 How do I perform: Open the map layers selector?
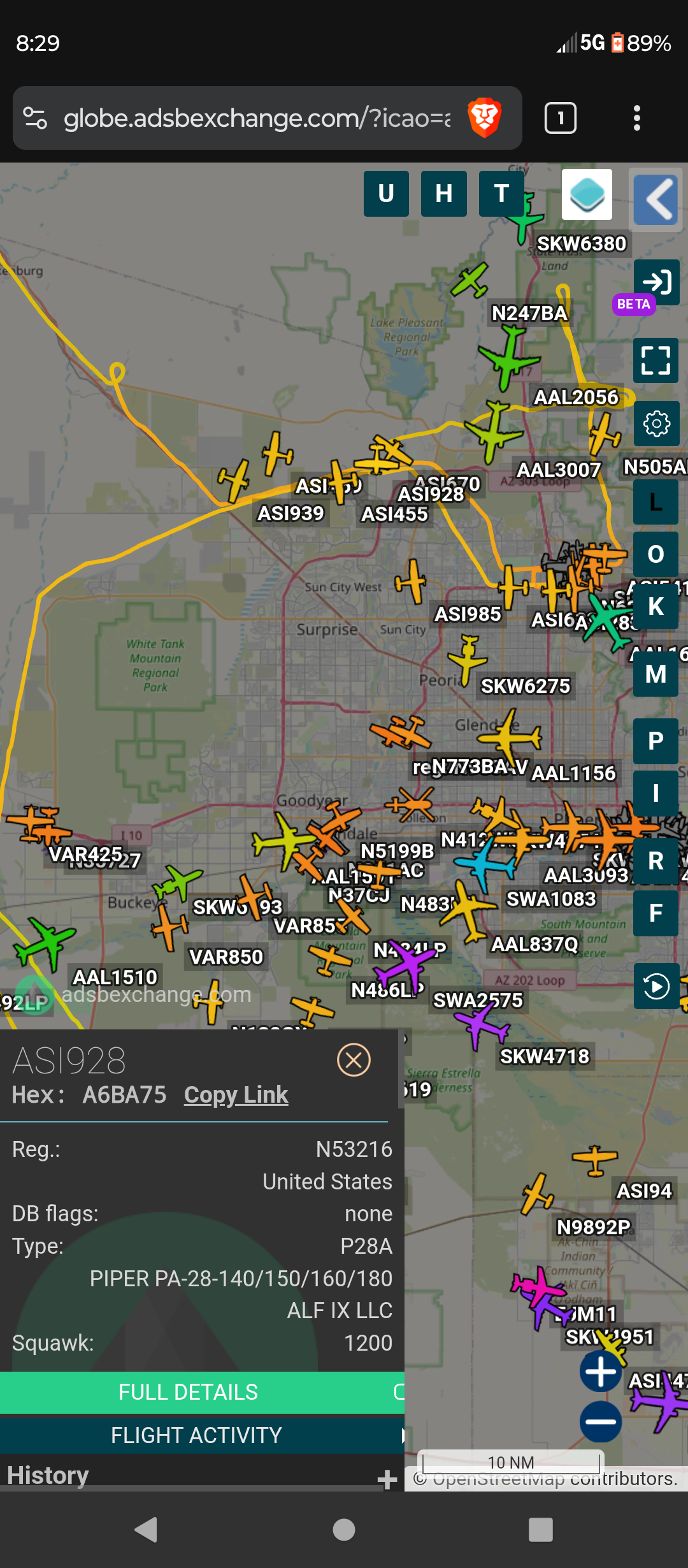pyautogui.click(x=587, y=194)
